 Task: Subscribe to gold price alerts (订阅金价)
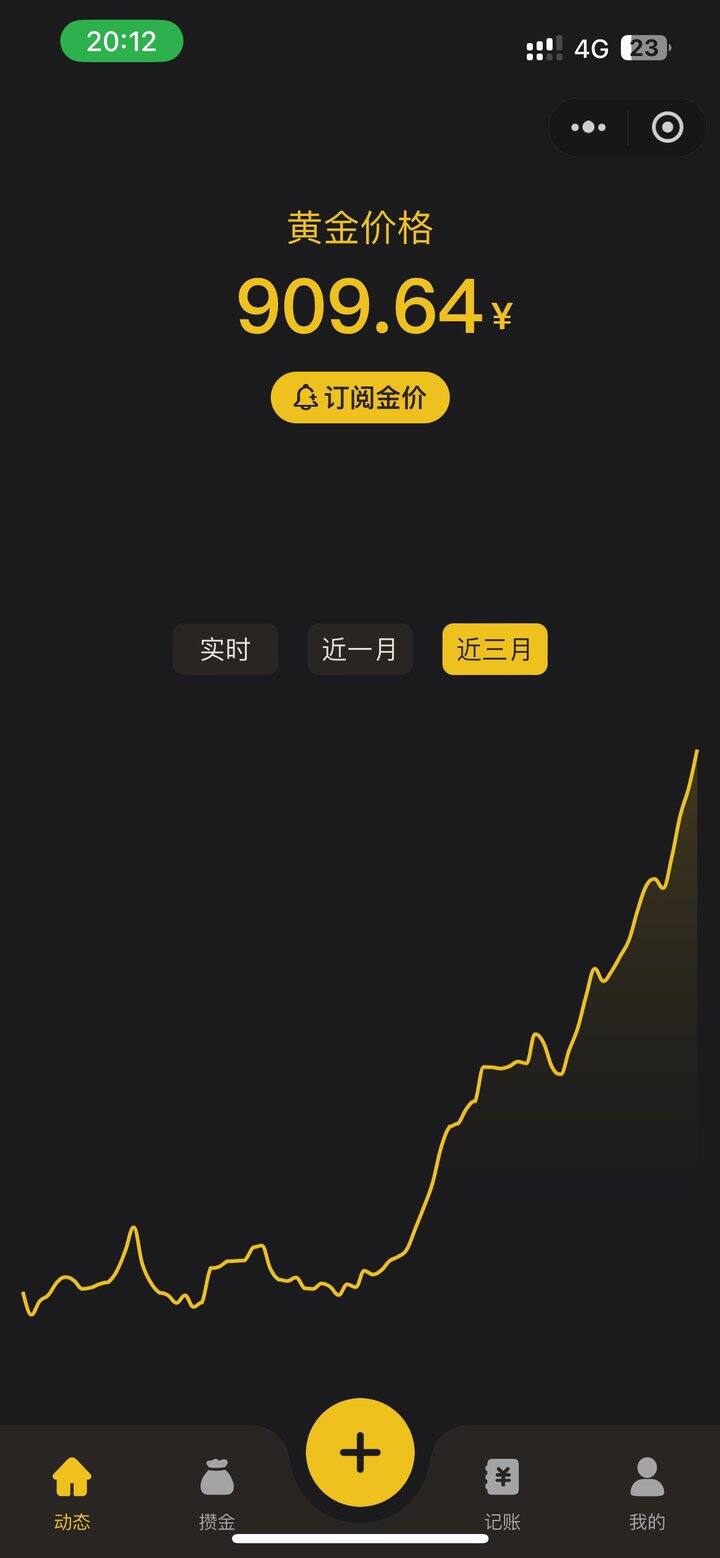[x=360, y=398]
